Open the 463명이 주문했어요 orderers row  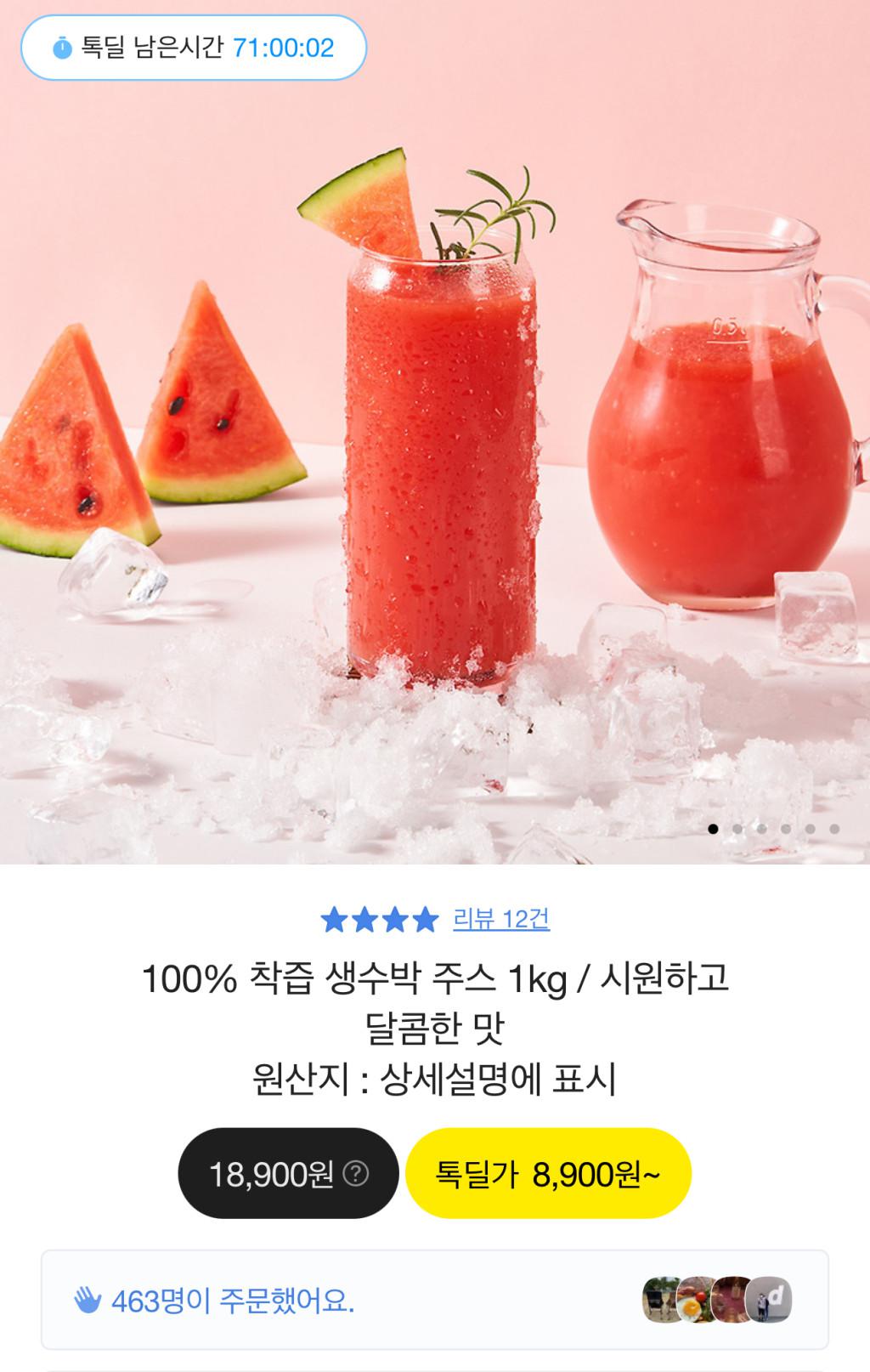pos(434,1300)
